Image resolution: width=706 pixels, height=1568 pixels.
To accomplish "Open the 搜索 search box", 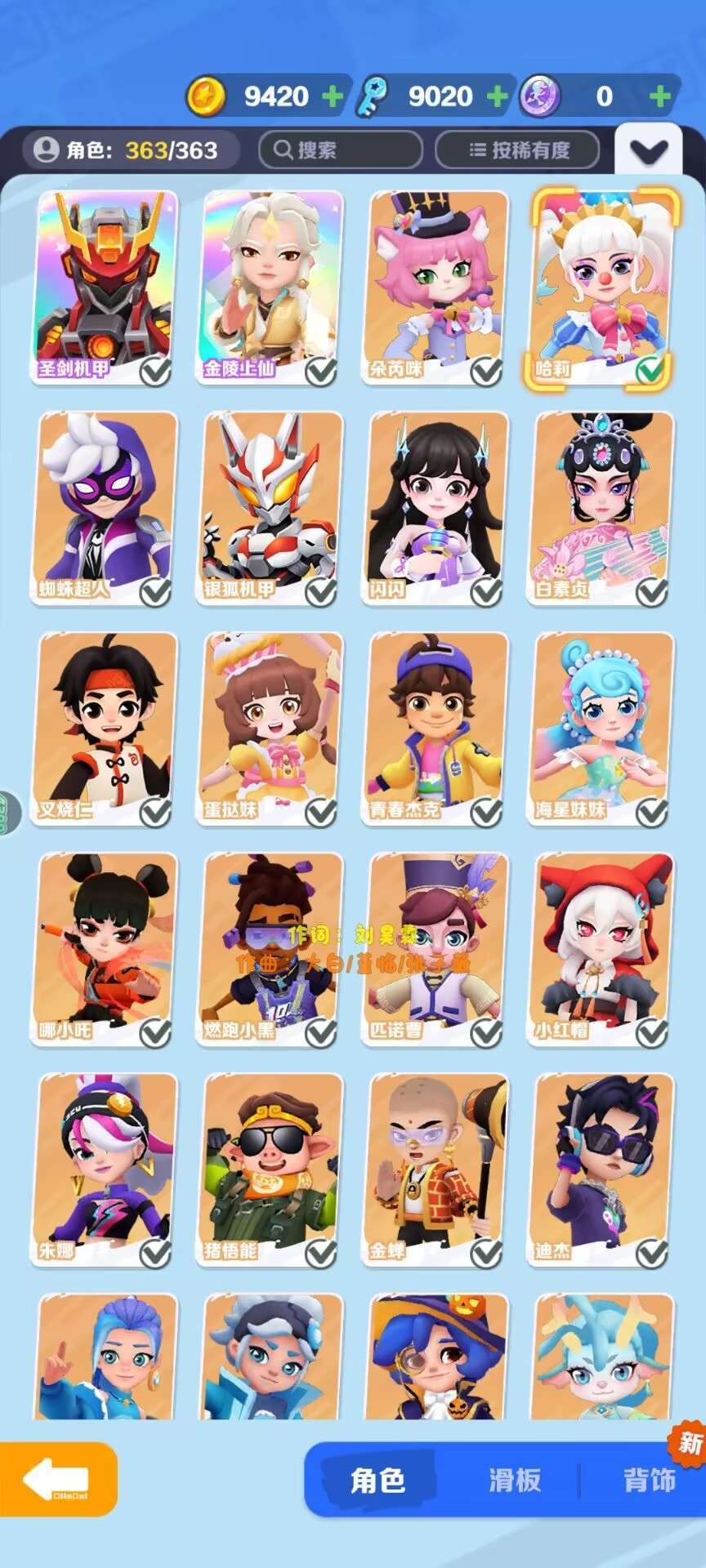I will pos(340,150).
